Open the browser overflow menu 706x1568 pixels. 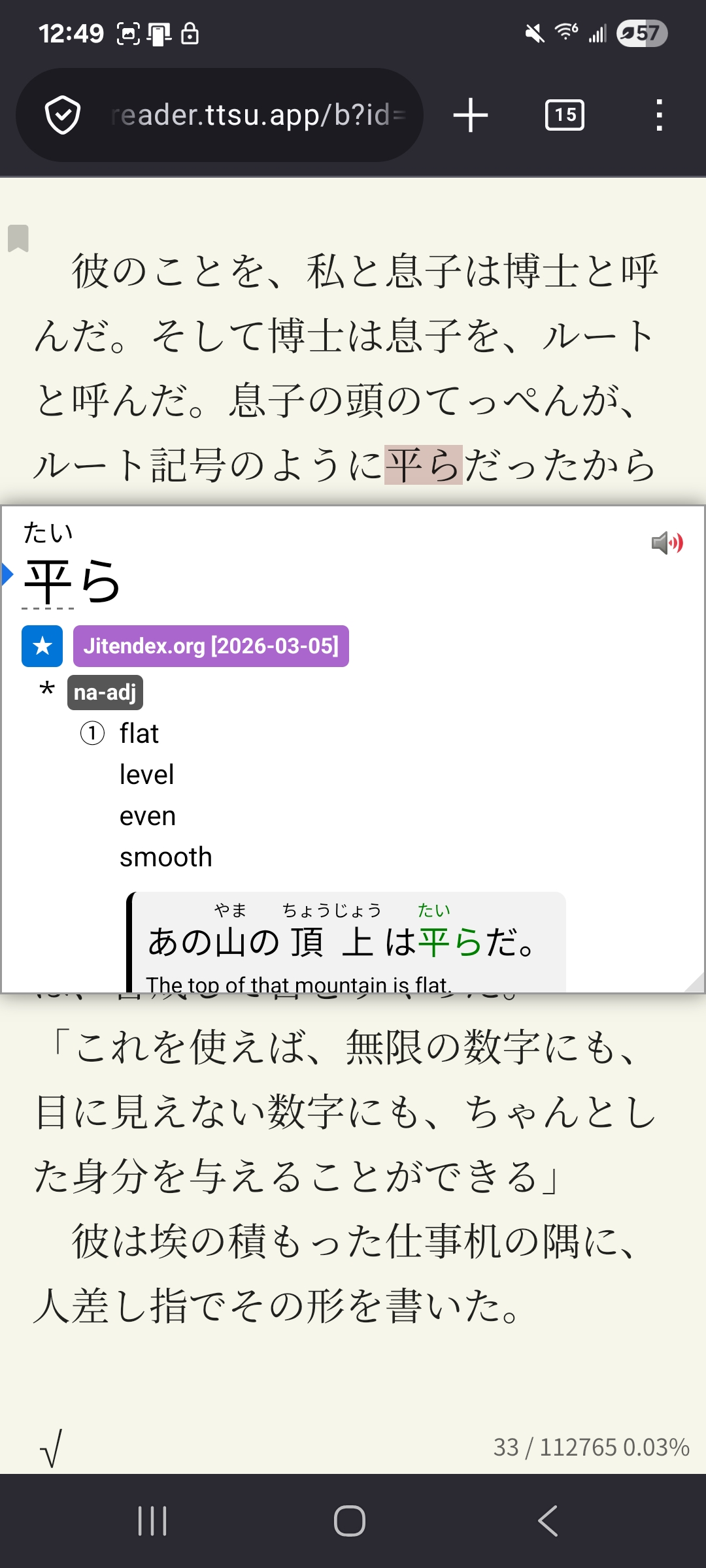coord(659,116)
